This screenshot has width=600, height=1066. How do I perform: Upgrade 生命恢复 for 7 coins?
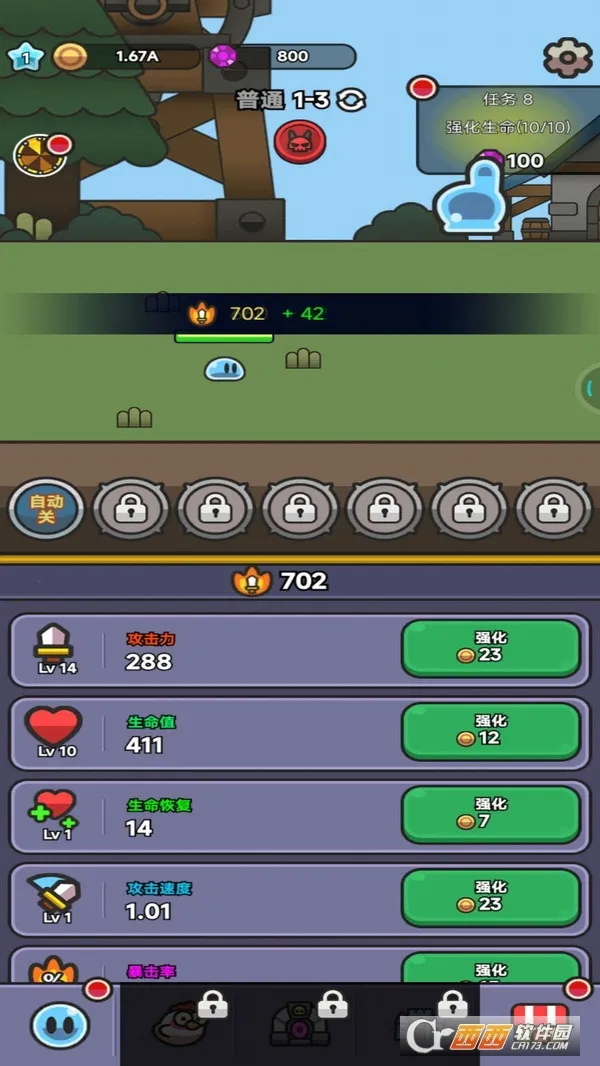pyautogui.click(x=490, y=814)
